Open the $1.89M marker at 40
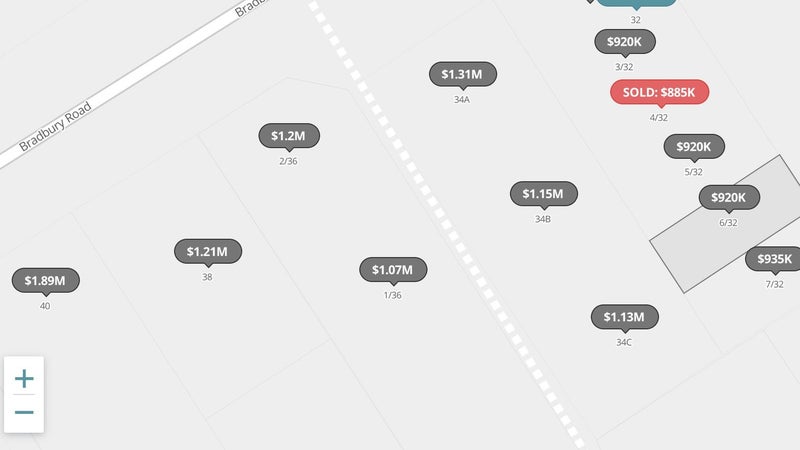The width and height of the screenshot is (800, 450). (45, 280)
